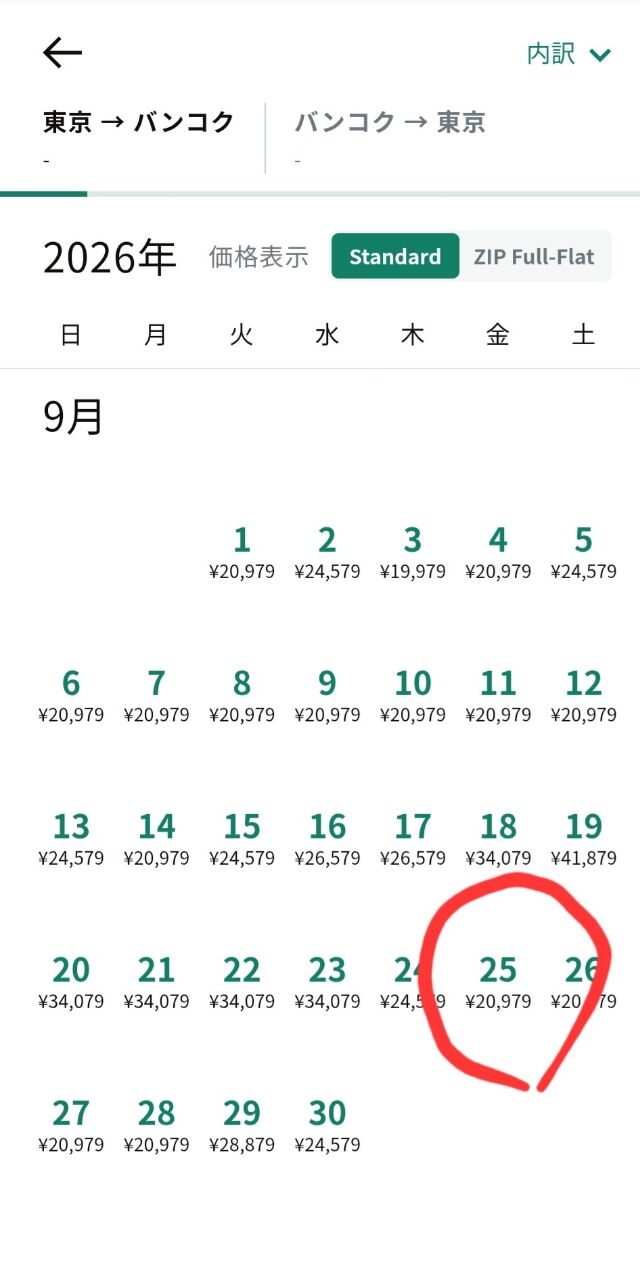The image size is (640, 1286).
Task: Choose September 14 on the calendar
Action: pyautogui.click(x=156, y=838)
